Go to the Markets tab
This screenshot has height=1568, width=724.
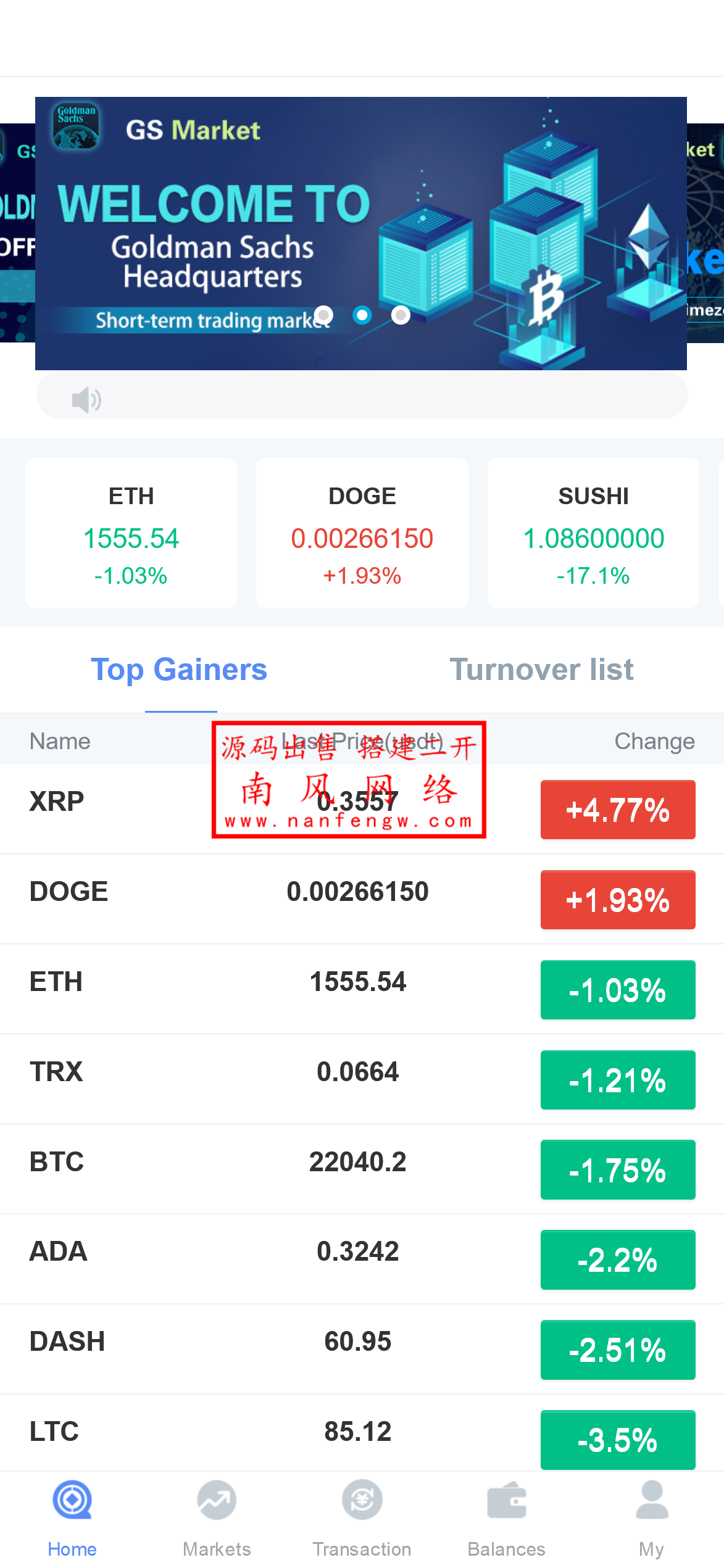[217, 1518]
